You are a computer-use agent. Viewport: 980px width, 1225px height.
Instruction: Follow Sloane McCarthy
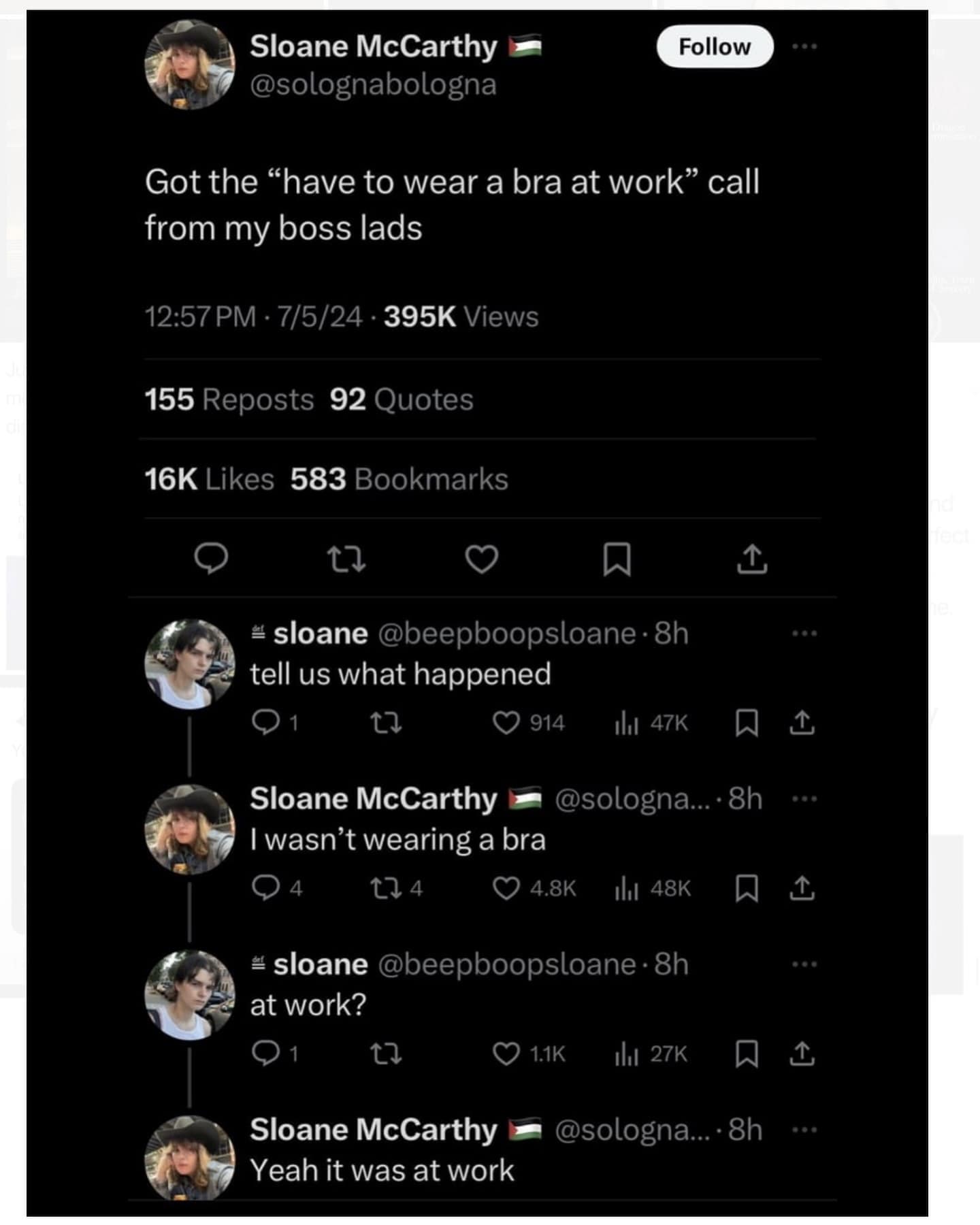tap(714, 46)
